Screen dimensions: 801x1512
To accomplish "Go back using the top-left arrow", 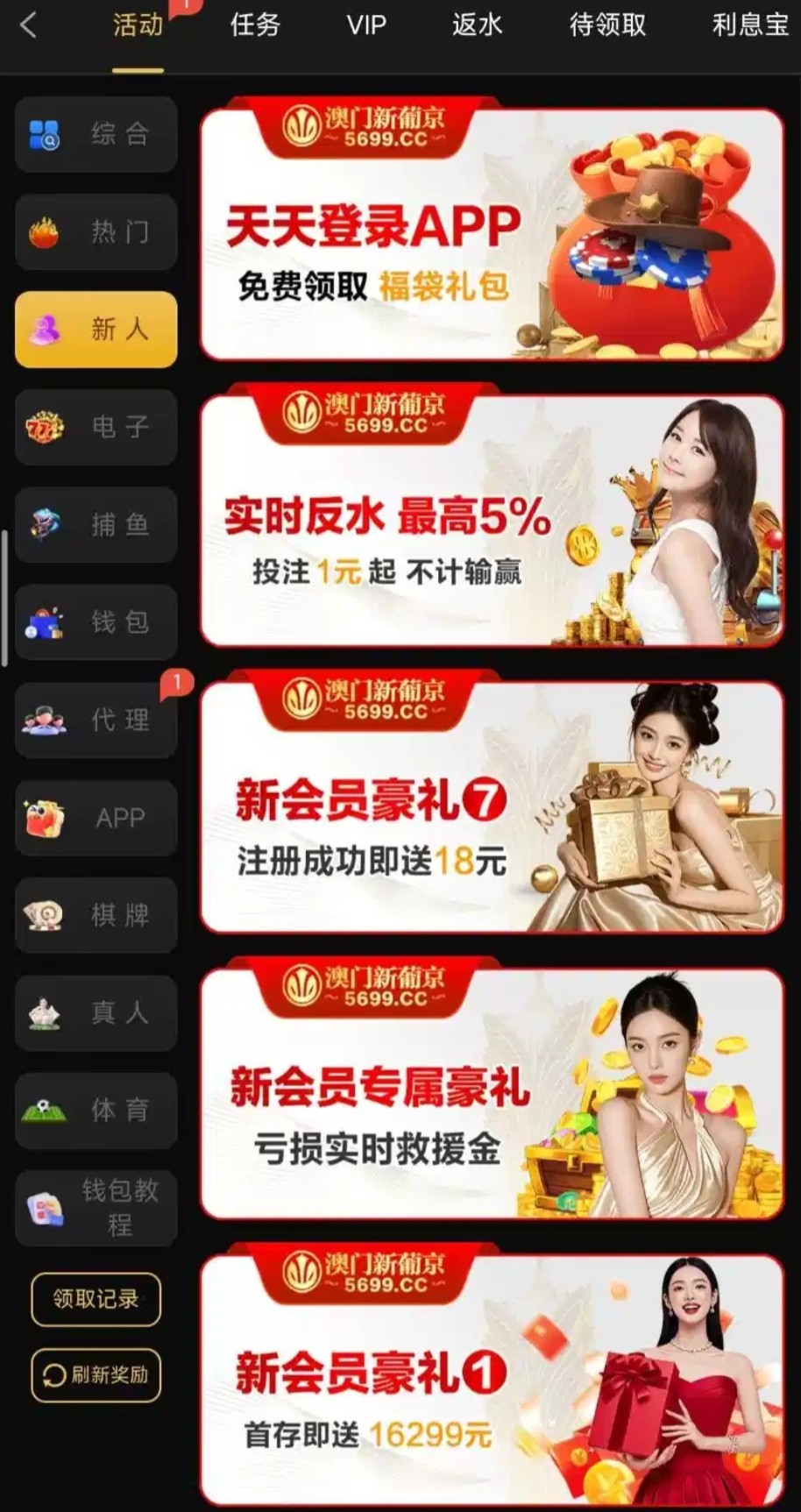I will [28, 25].
